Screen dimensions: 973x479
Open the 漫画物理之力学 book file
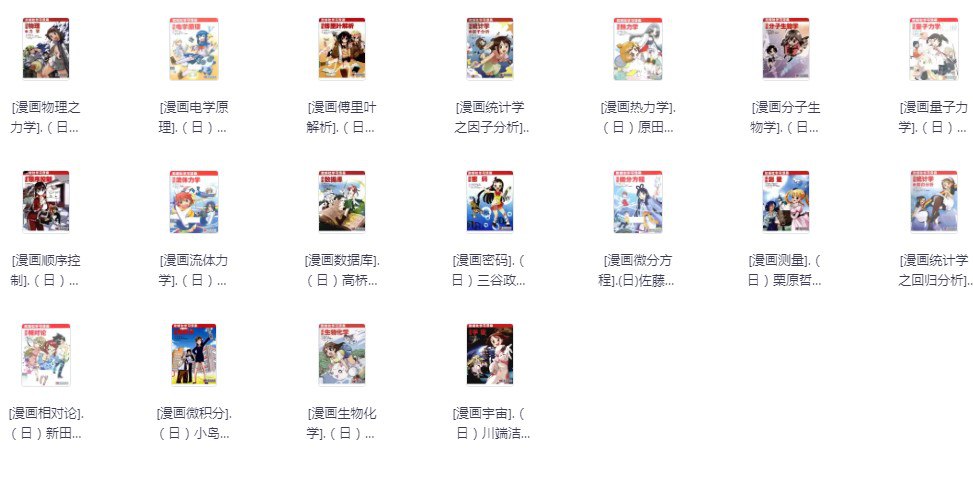point(46,49)
